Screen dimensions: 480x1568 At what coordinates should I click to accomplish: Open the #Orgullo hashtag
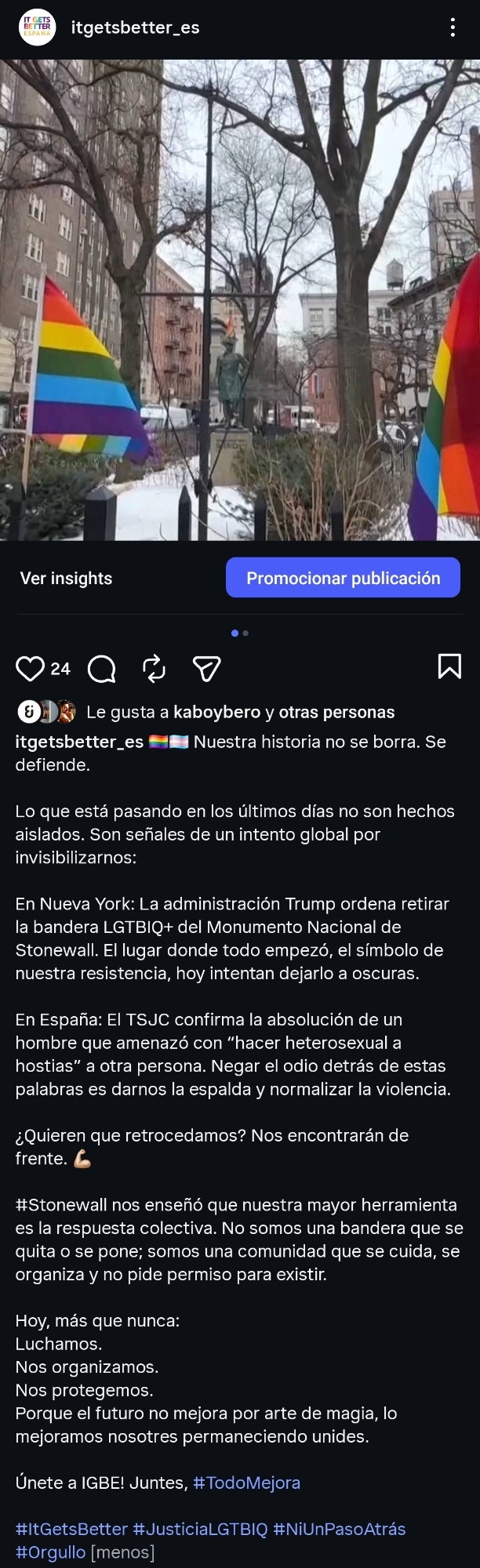(x=50, y=1552)
